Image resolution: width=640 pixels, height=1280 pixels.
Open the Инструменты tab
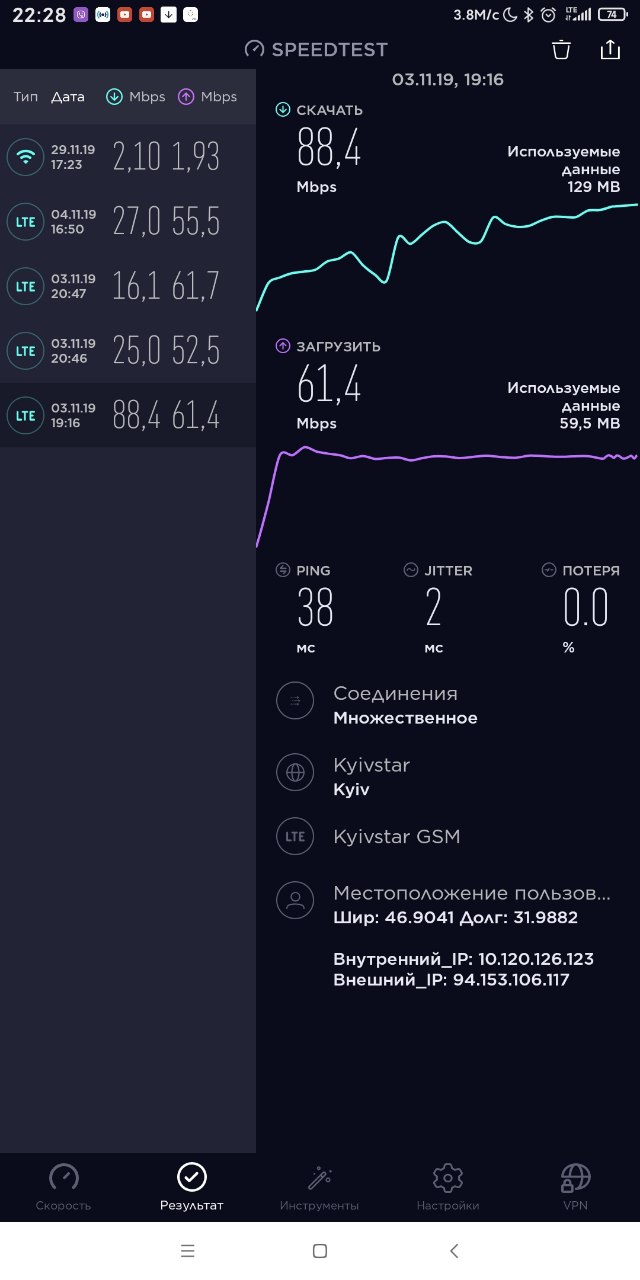tap(320, 1187)
